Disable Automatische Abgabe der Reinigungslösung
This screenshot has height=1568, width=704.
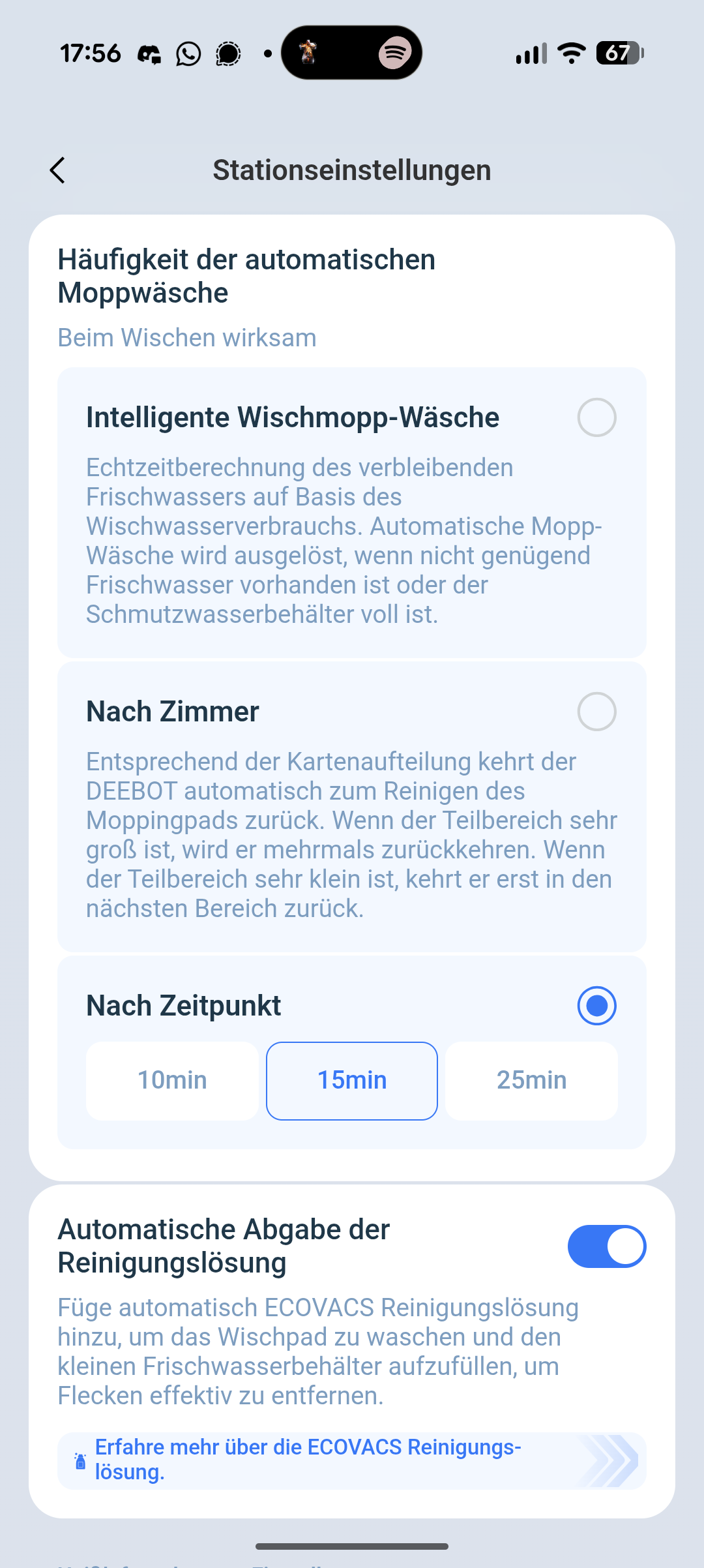click(606, 1246)
